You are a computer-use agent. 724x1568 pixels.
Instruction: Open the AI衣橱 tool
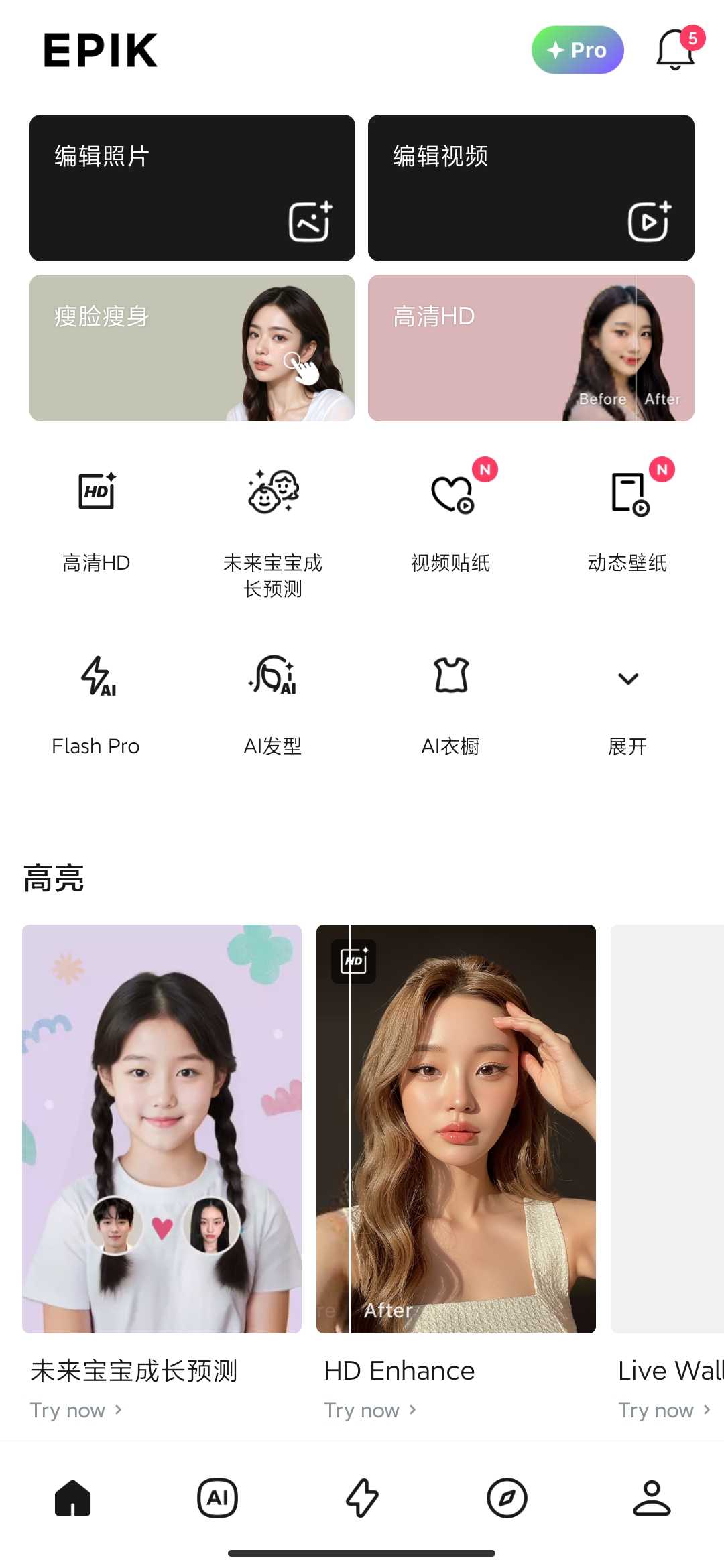[x=450, y=677]
